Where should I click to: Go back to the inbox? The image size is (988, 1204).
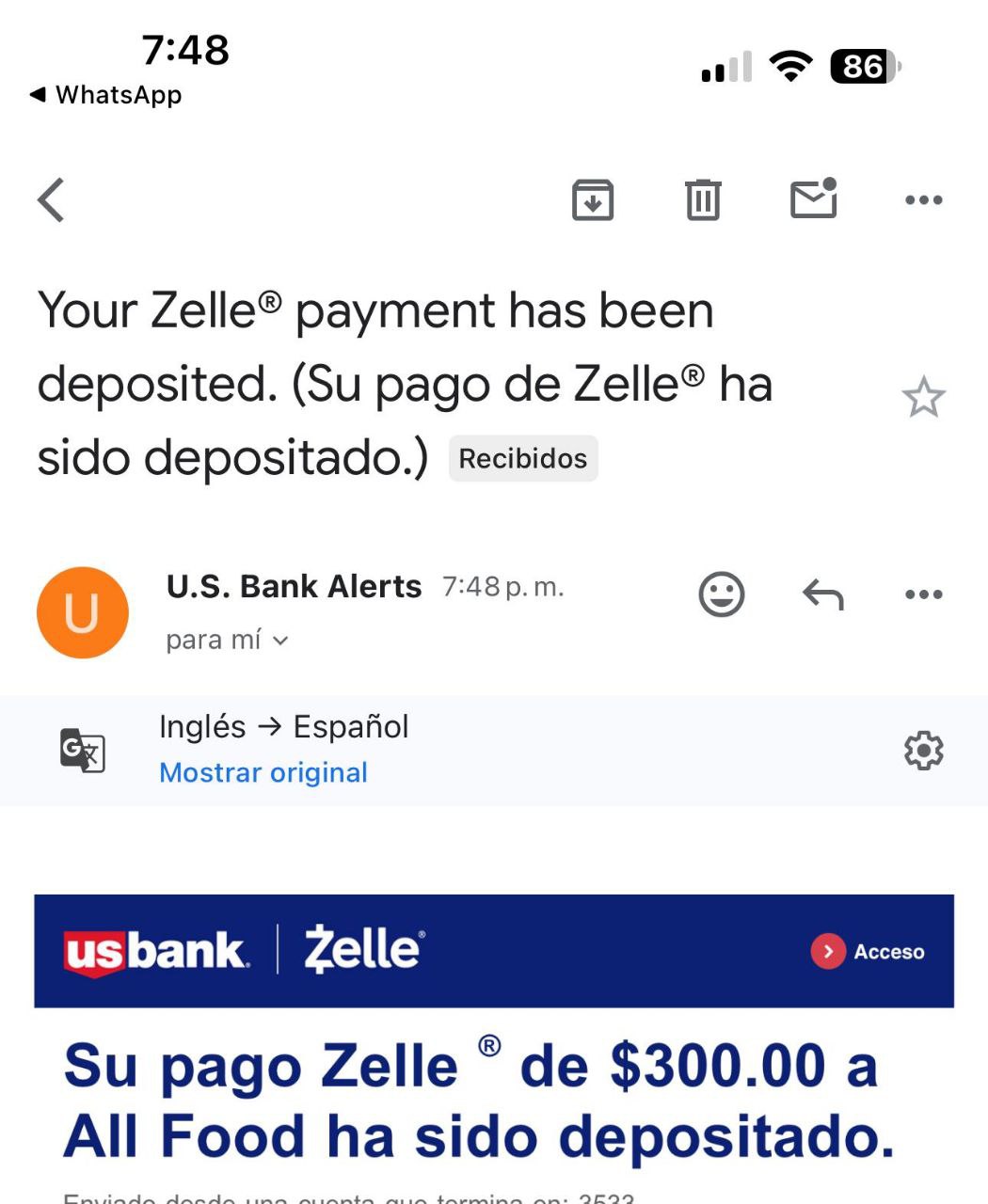tap(52, 199)
